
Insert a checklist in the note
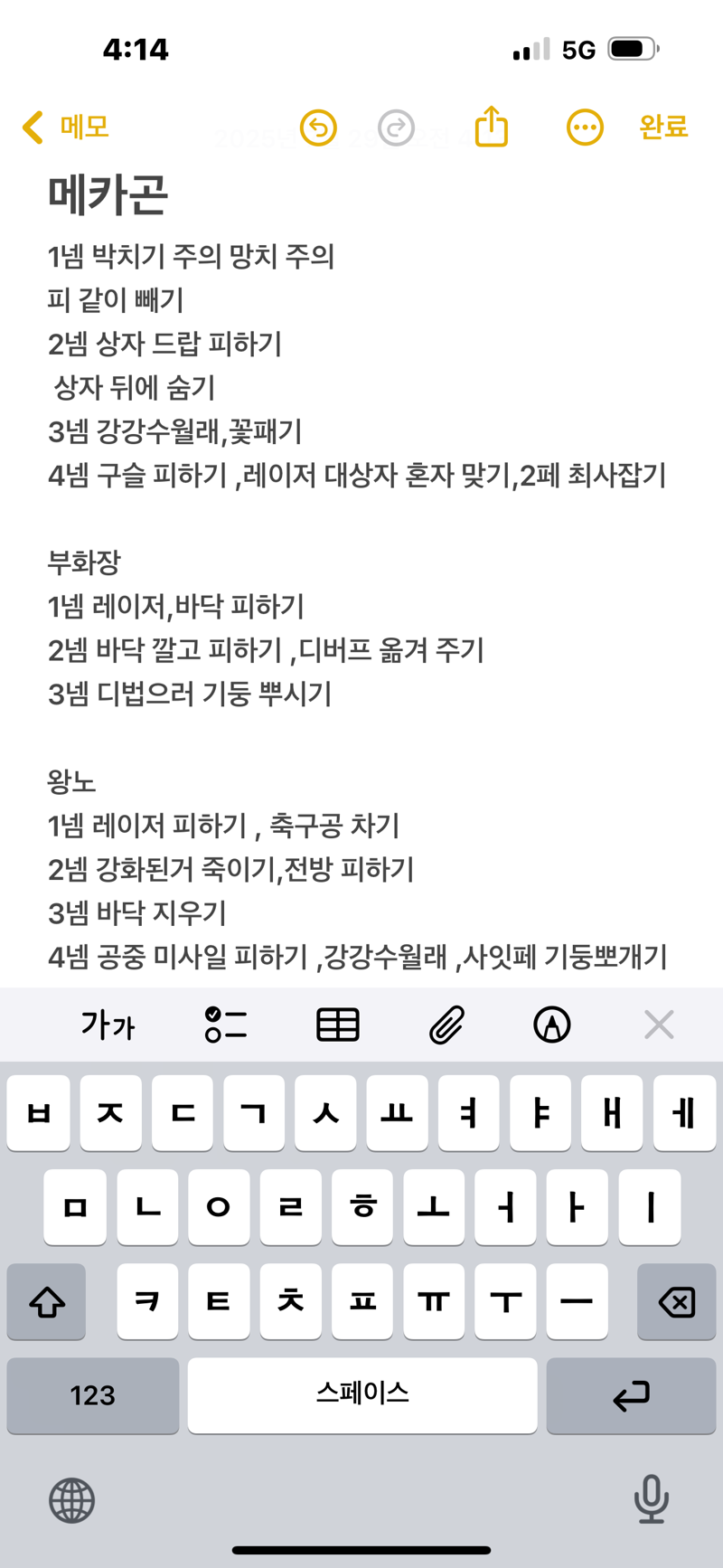[x=226, y=1025]
